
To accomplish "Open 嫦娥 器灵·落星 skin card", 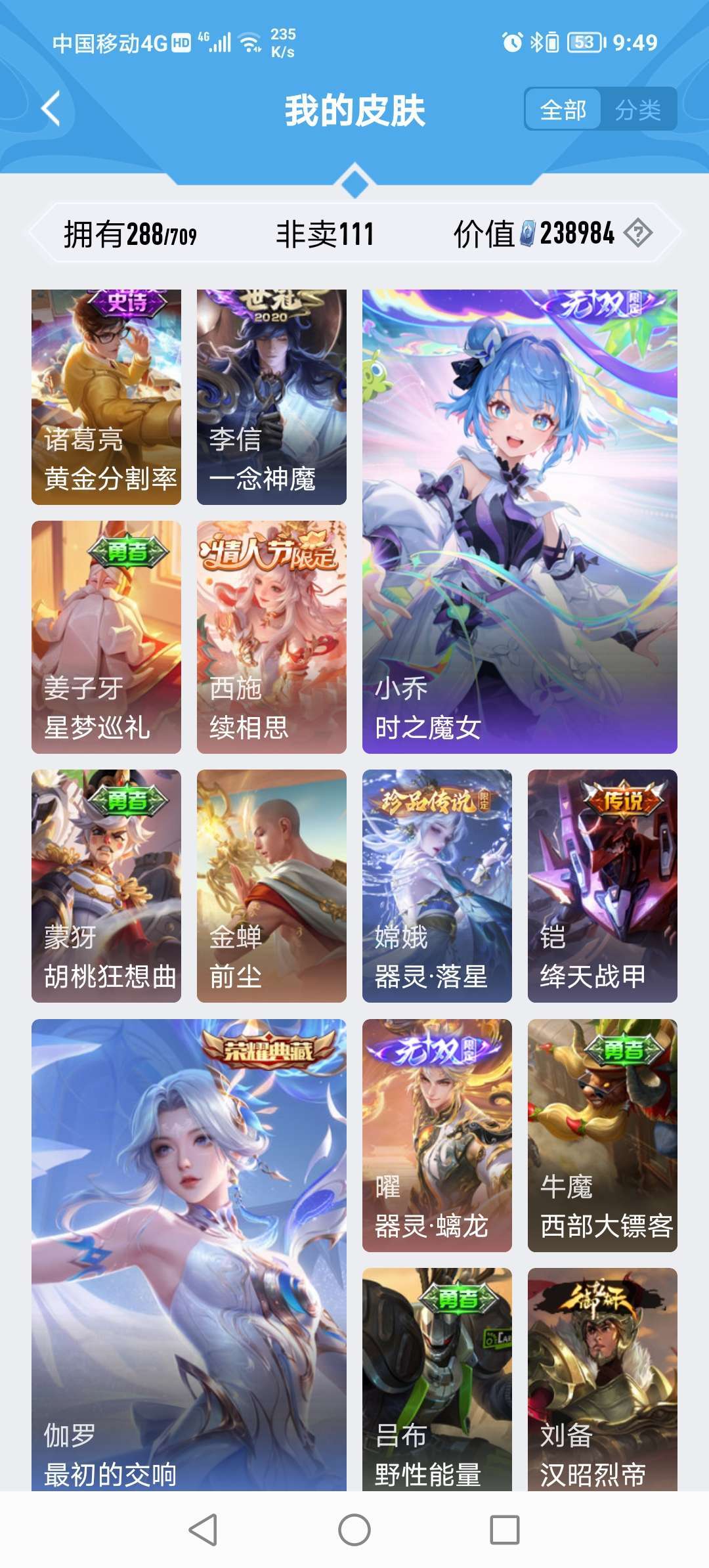I will click(x=437, y=886).
